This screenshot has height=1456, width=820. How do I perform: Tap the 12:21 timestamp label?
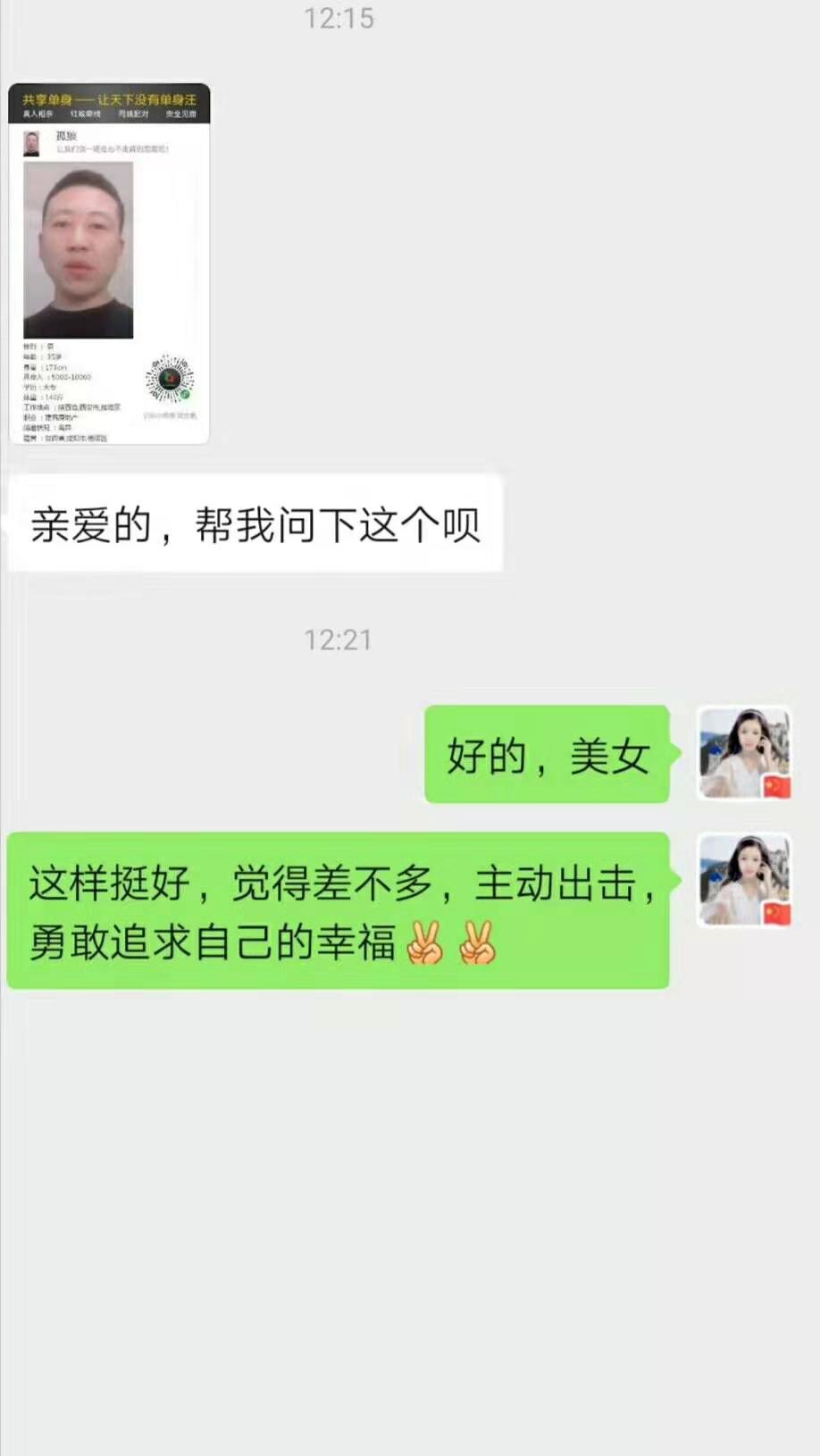click(x=339, y=640)
